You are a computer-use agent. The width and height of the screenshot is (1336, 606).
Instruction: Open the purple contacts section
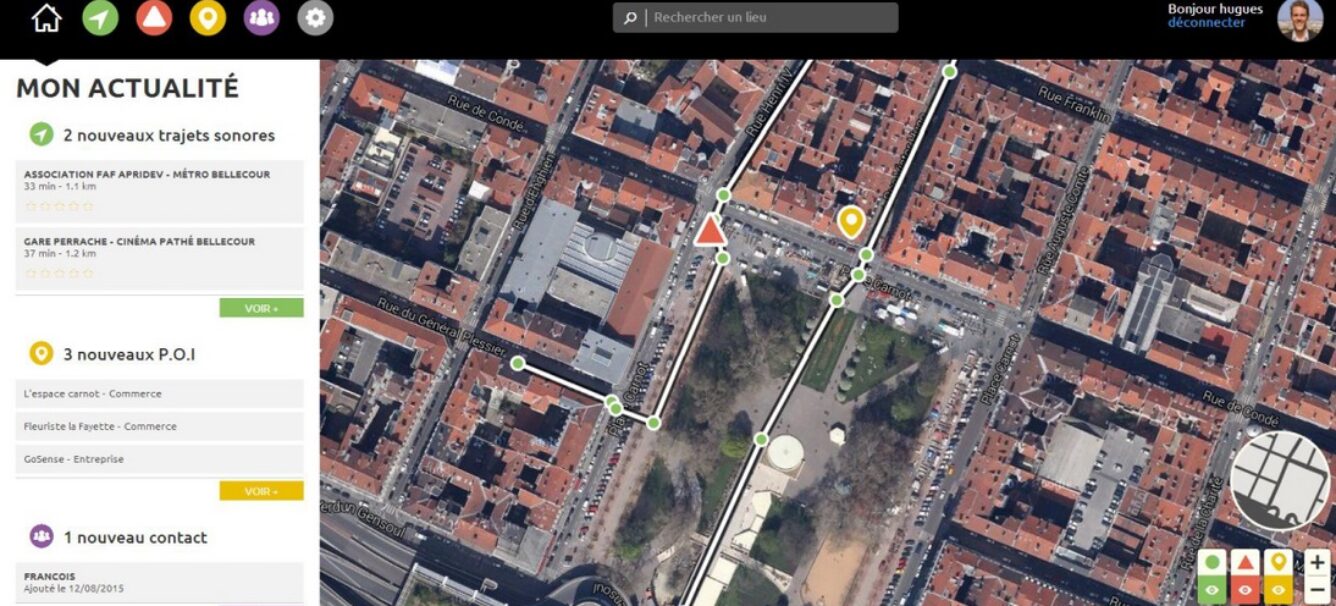tap(262, 18)
